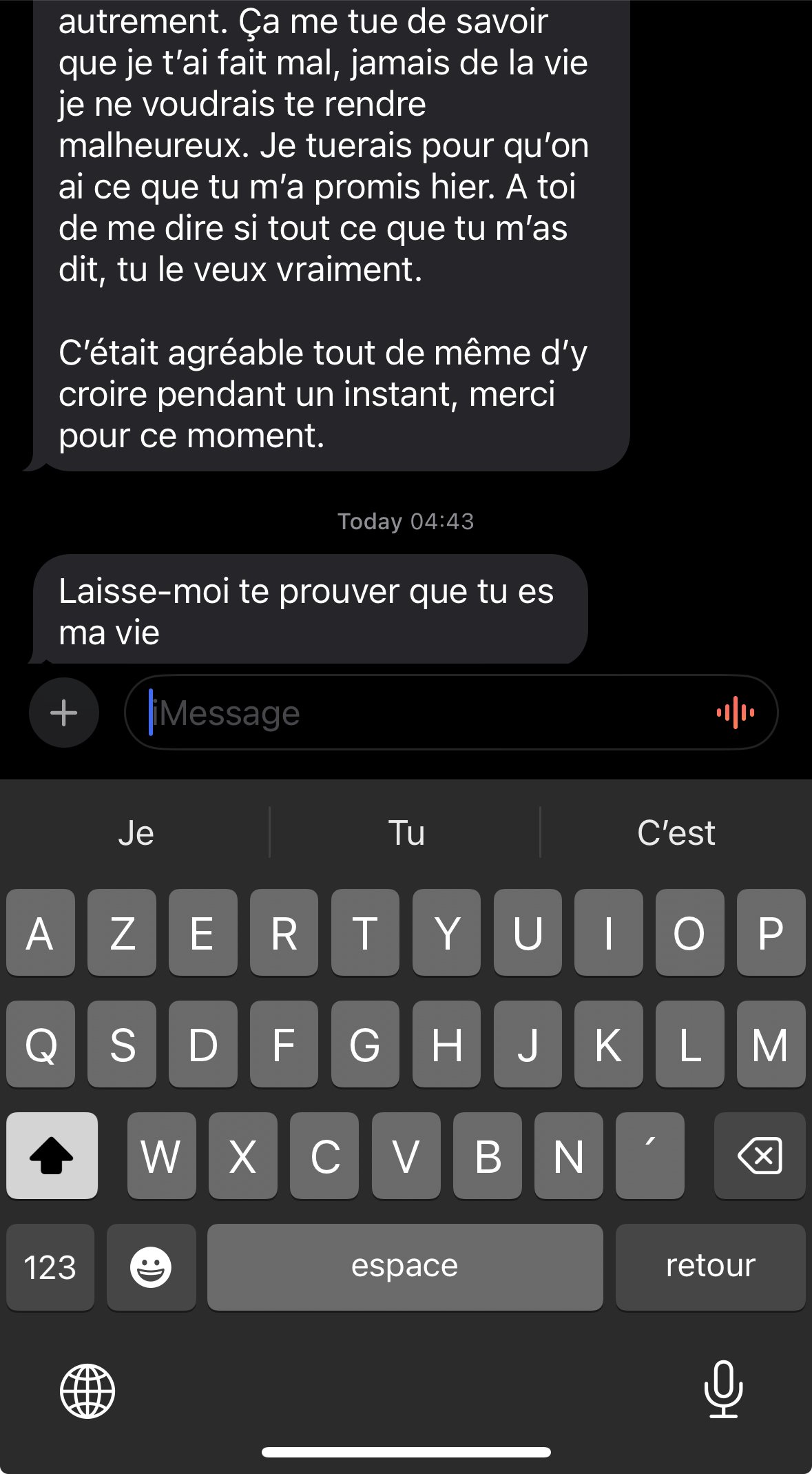The height and width of the screenshot is (1474, 812).
Task: Open the emoji keyboard
Action: pos(151,1267)
